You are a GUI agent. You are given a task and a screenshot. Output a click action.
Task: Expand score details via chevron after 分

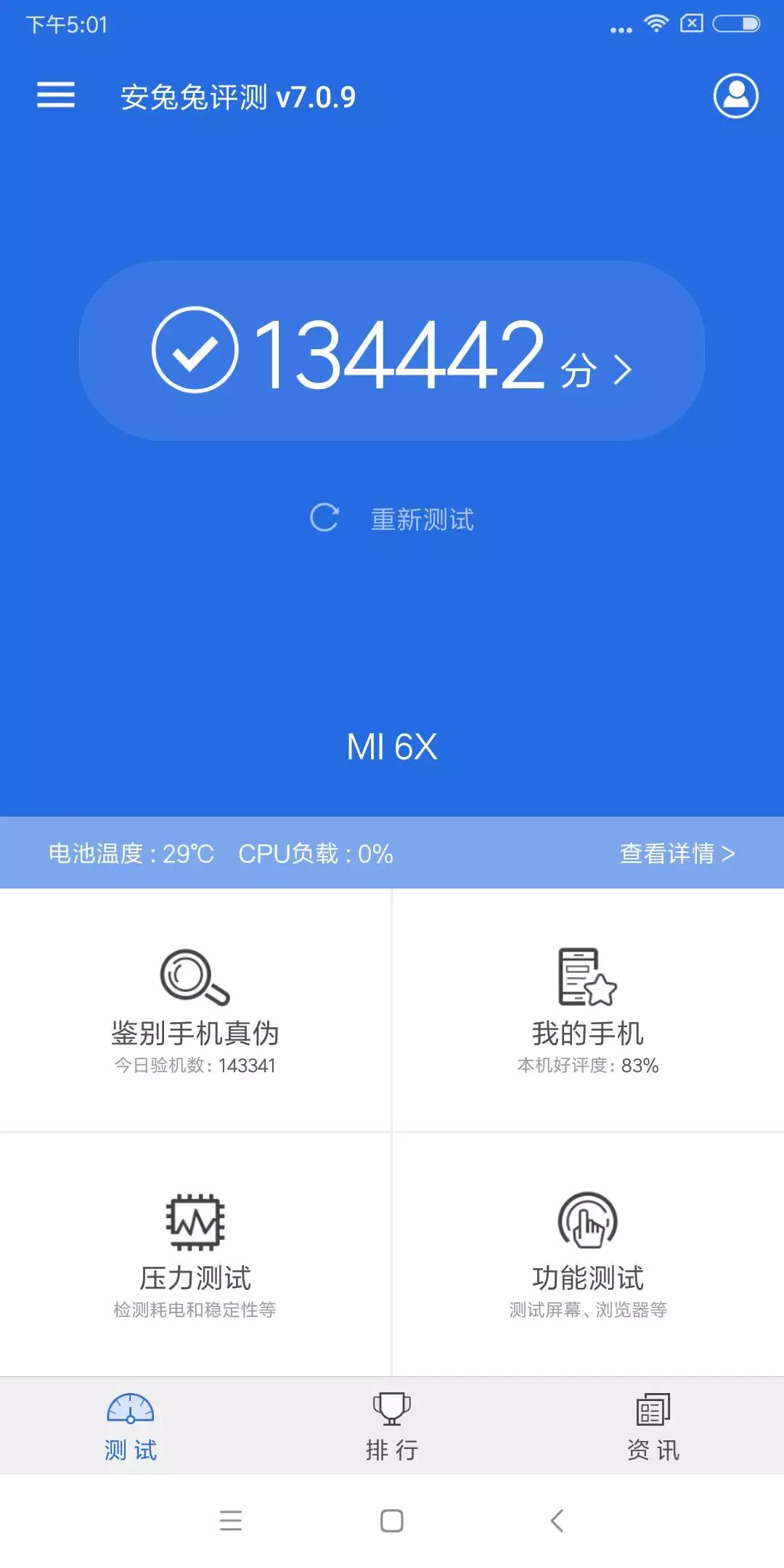click(621, 370)
